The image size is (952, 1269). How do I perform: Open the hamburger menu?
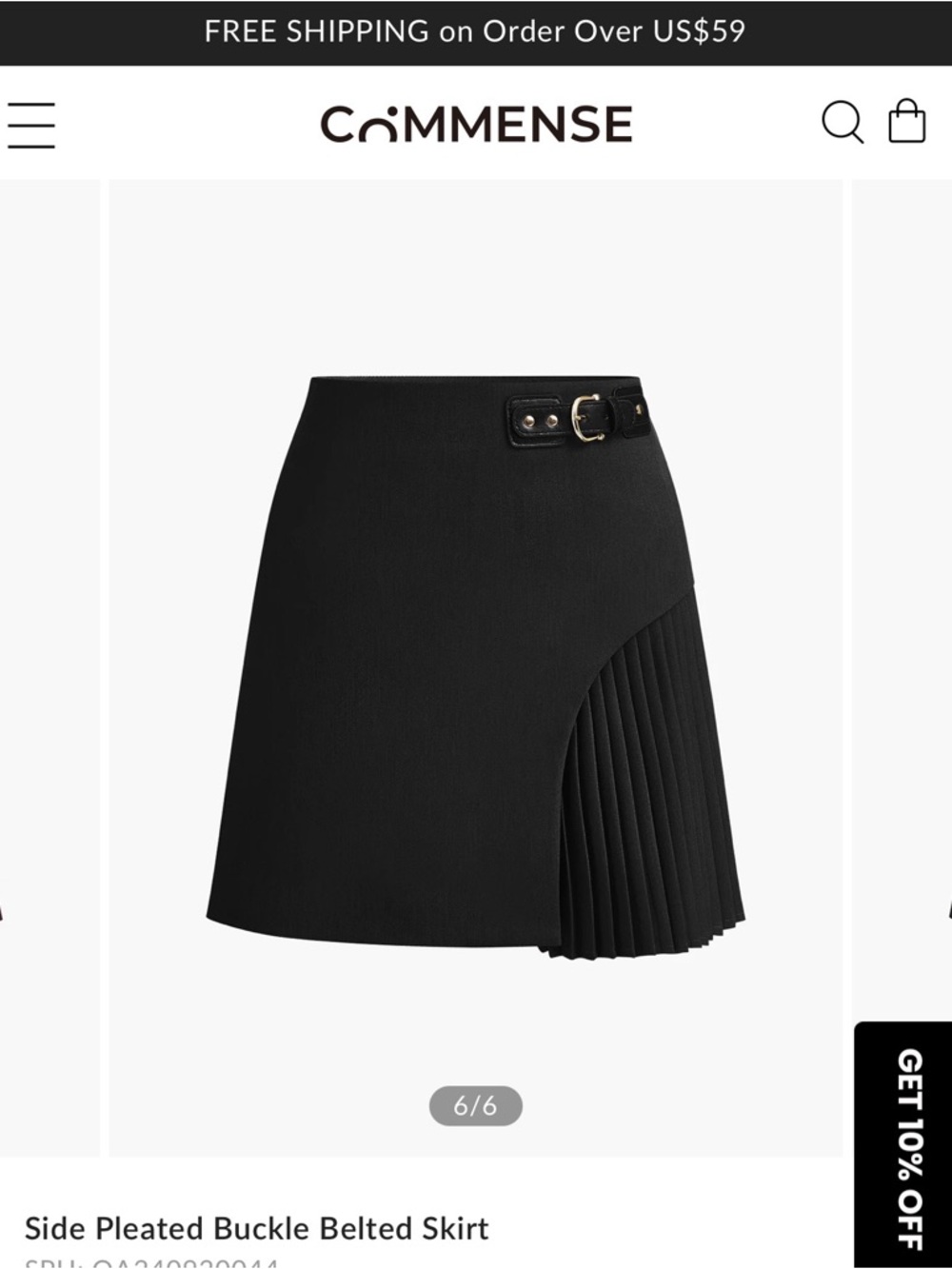point(31,125)
